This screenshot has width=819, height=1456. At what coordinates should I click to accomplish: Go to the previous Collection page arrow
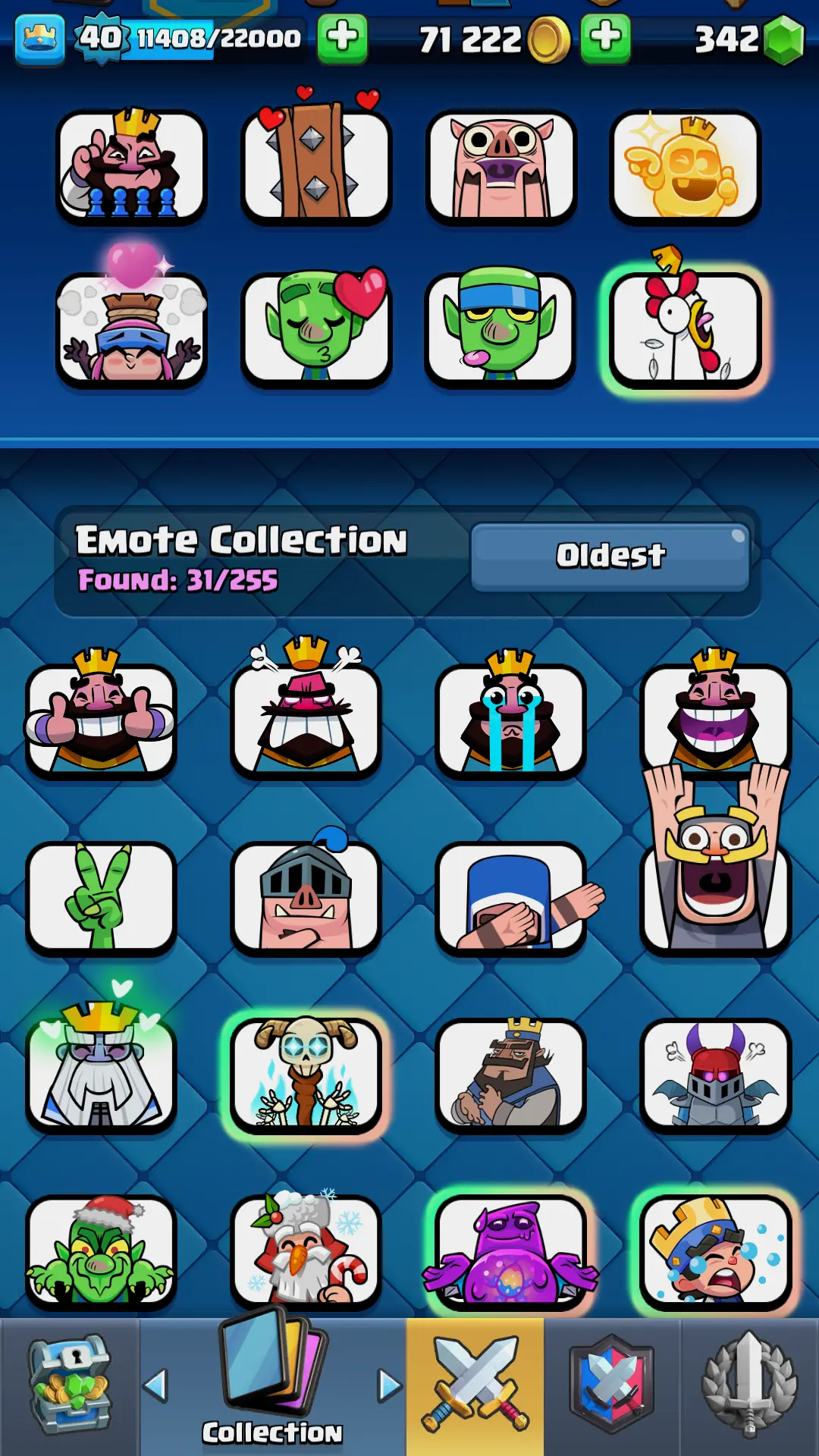[155, 1386]
